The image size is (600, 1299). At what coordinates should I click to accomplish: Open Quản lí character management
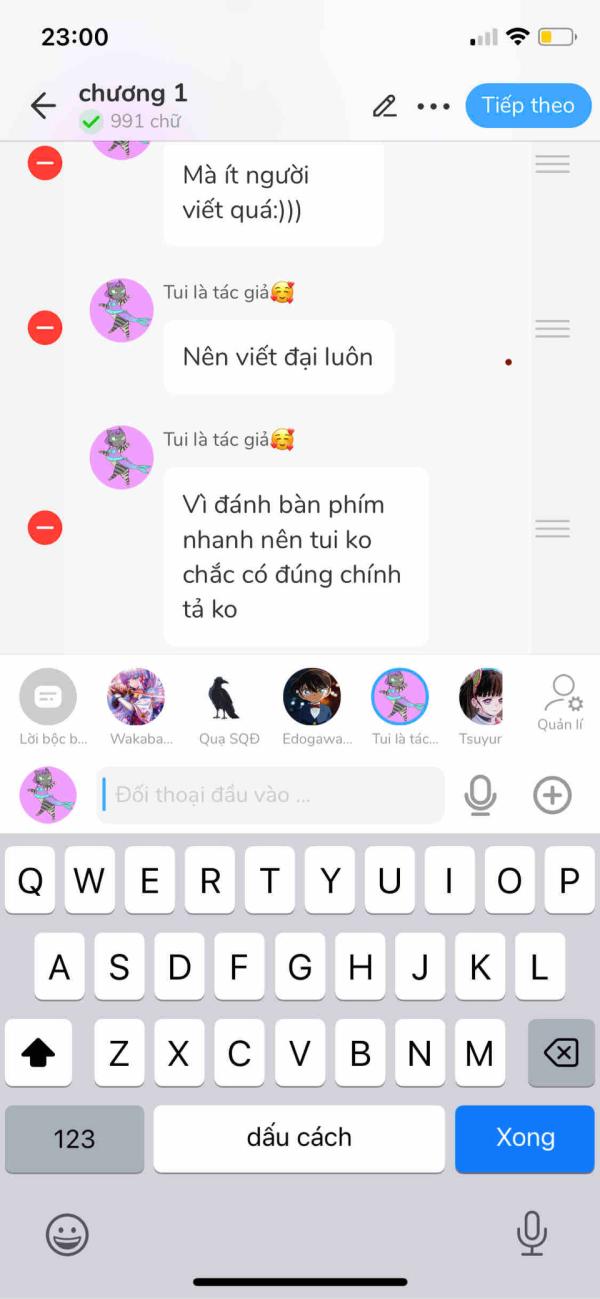coord(560,702)
